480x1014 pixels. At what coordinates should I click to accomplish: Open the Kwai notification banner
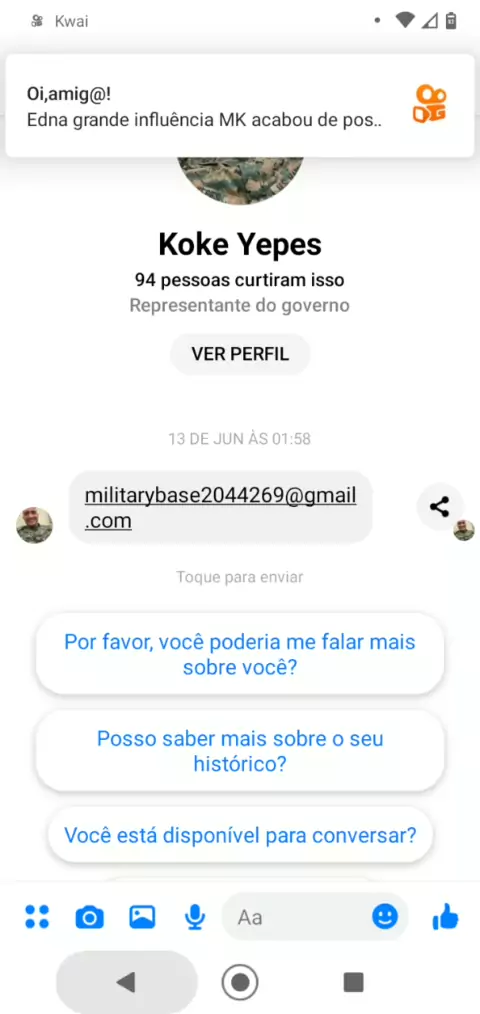pyautogui.click(x=240, y=105)
